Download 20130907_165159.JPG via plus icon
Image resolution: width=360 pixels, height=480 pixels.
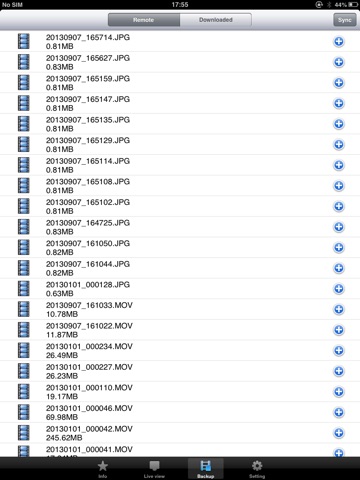pyautogui.click(x=339, y=83)
